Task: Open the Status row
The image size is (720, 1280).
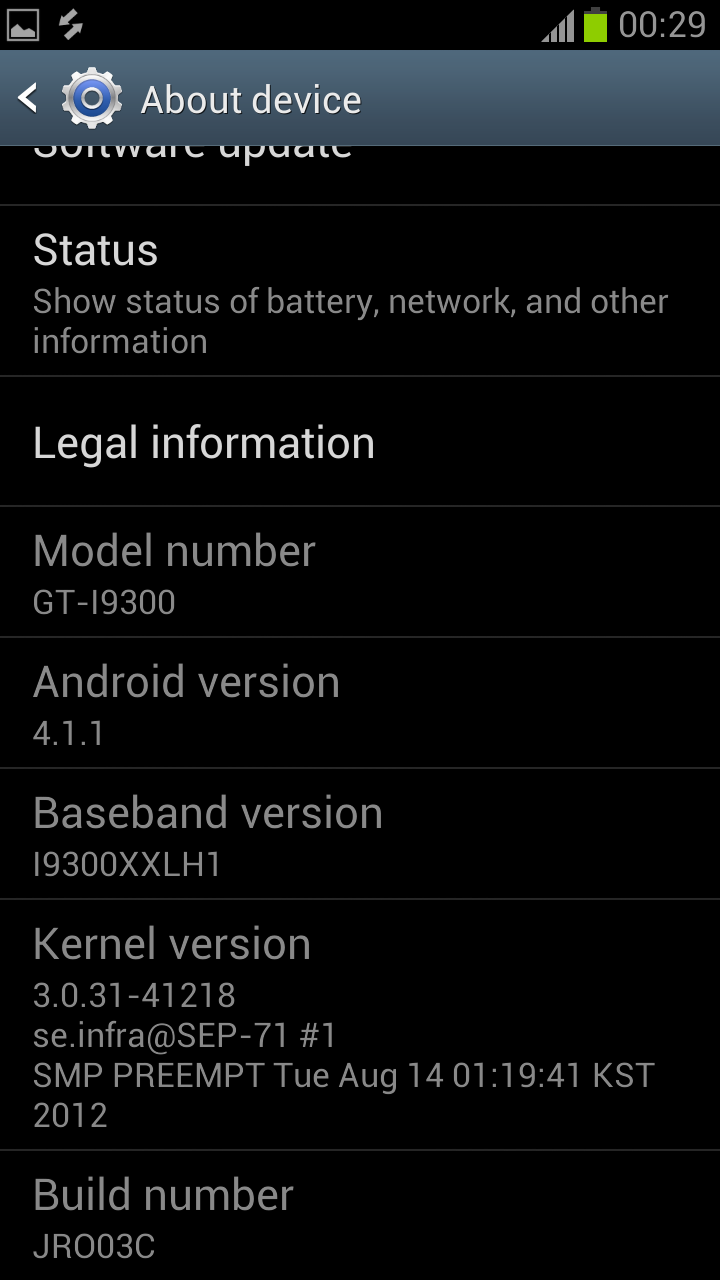Action: click(x=360, y=292)
